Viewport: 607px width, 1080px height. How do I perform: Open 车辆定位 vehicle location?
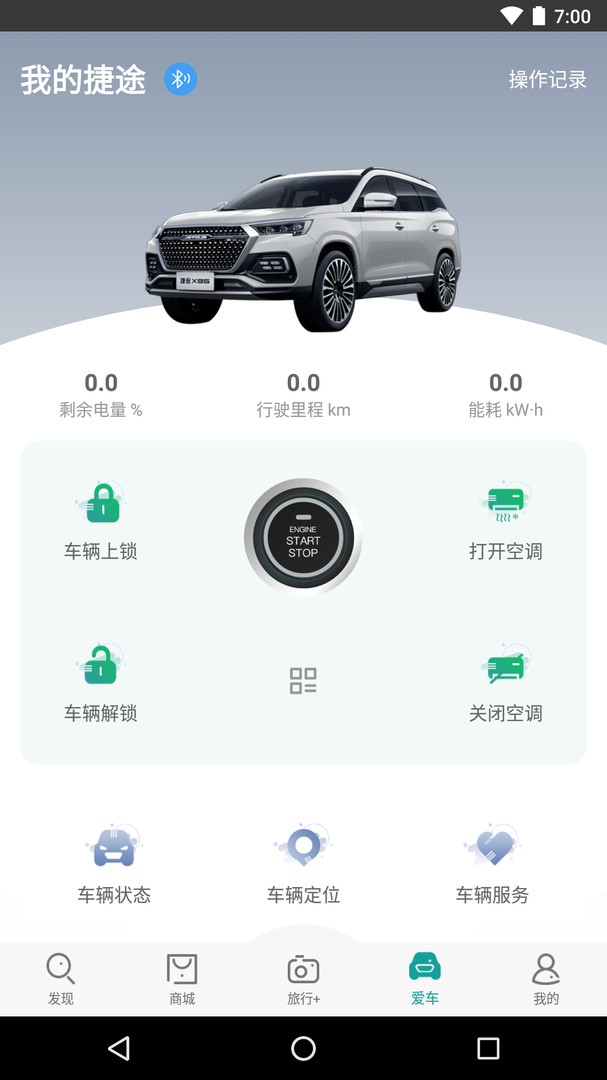click(303, 864)
